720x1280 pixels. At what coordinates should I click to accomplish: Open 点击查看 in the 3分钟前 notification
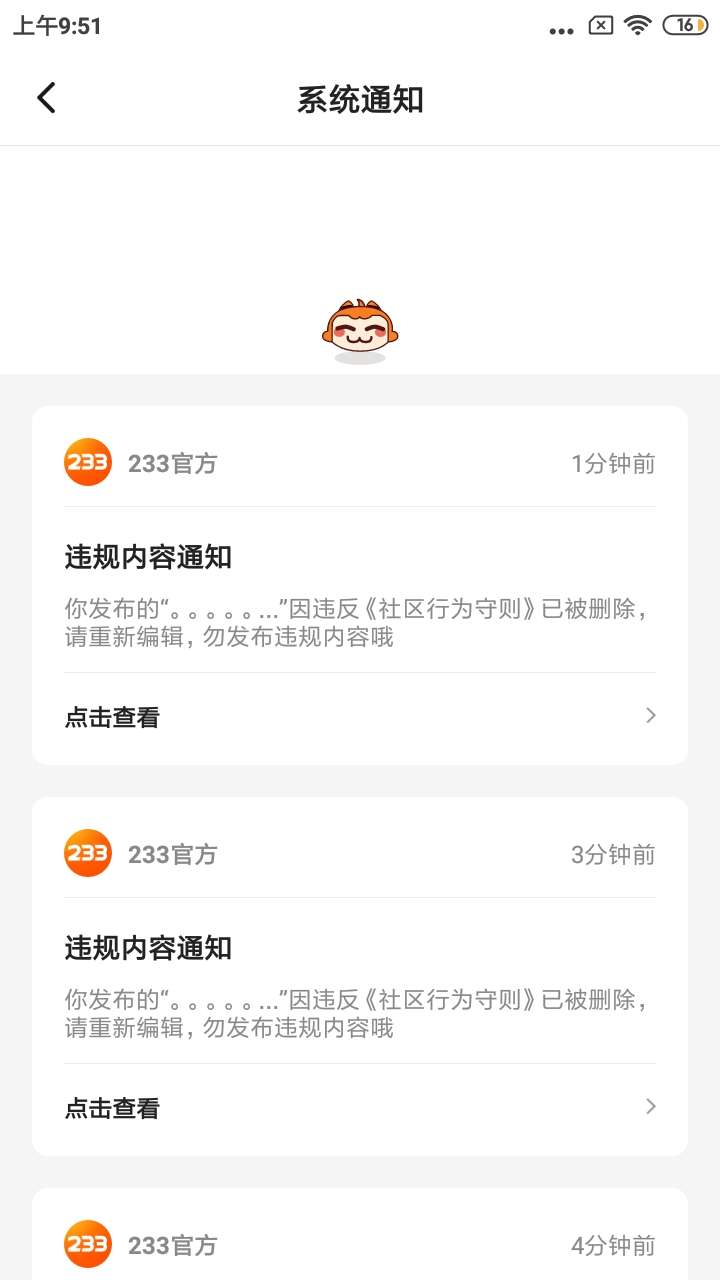(360, 1108)
